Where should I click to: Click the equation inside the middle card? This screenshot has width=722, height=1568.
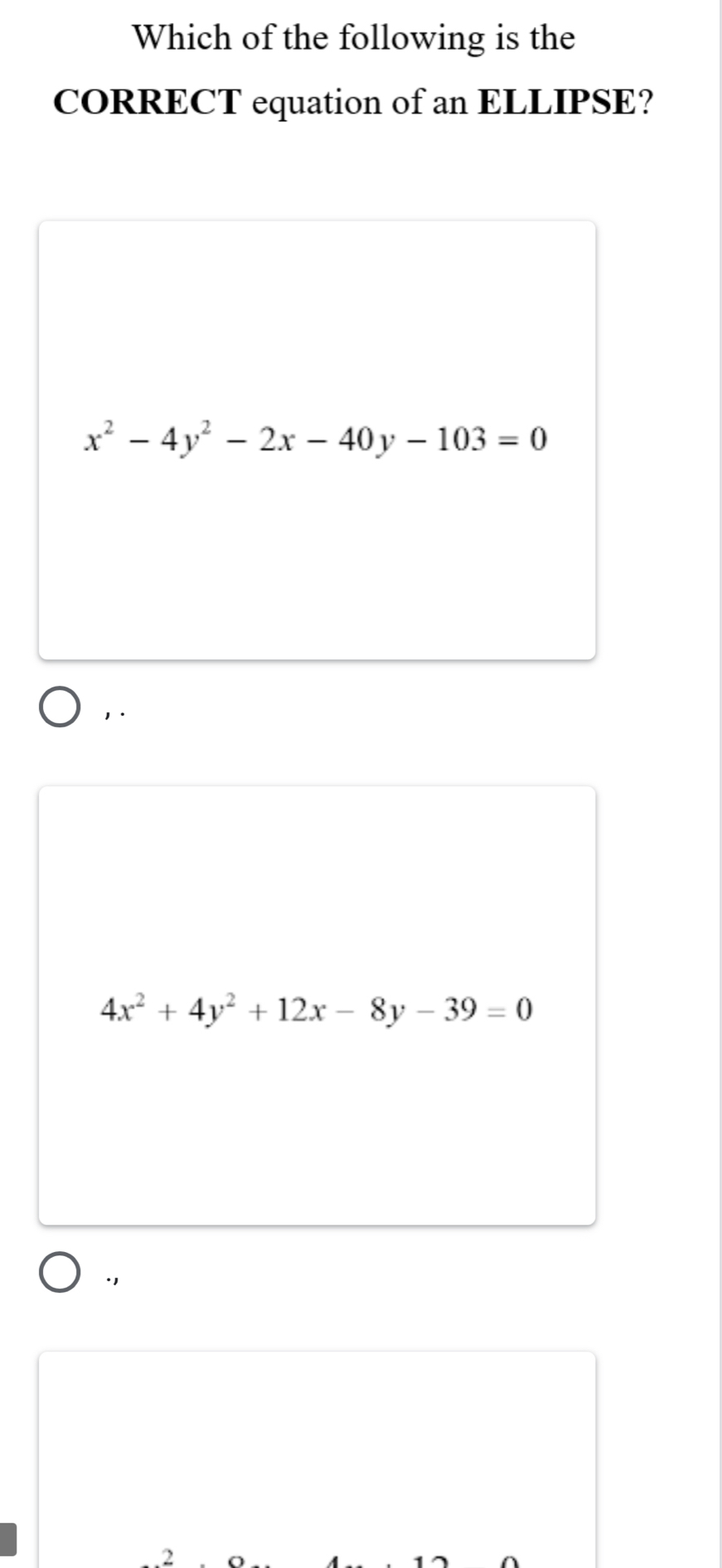click(315, 1009)
